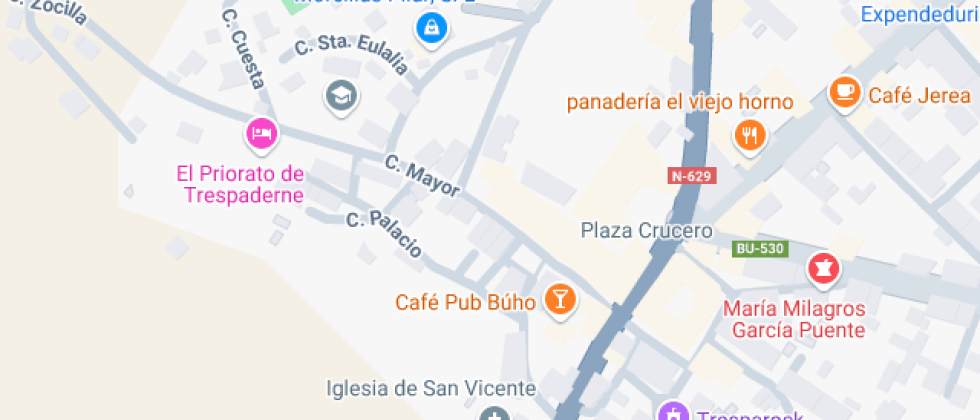Tap the school pin near C. Sta. Eulalia
The image size is (980, 420).
[x=342, y=97]
